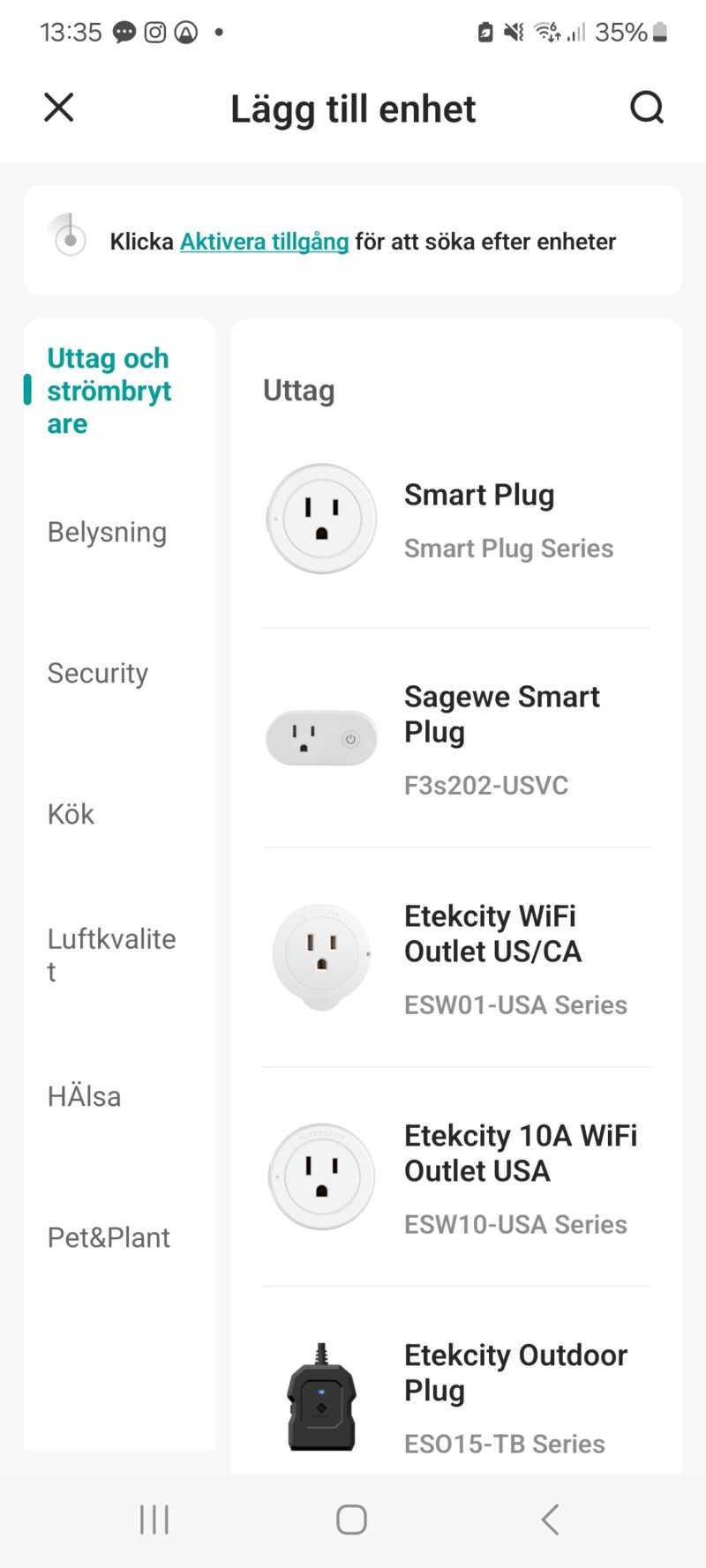Go to the HÄlsa category
706x1568 pixels.
tap(84, 1096)
